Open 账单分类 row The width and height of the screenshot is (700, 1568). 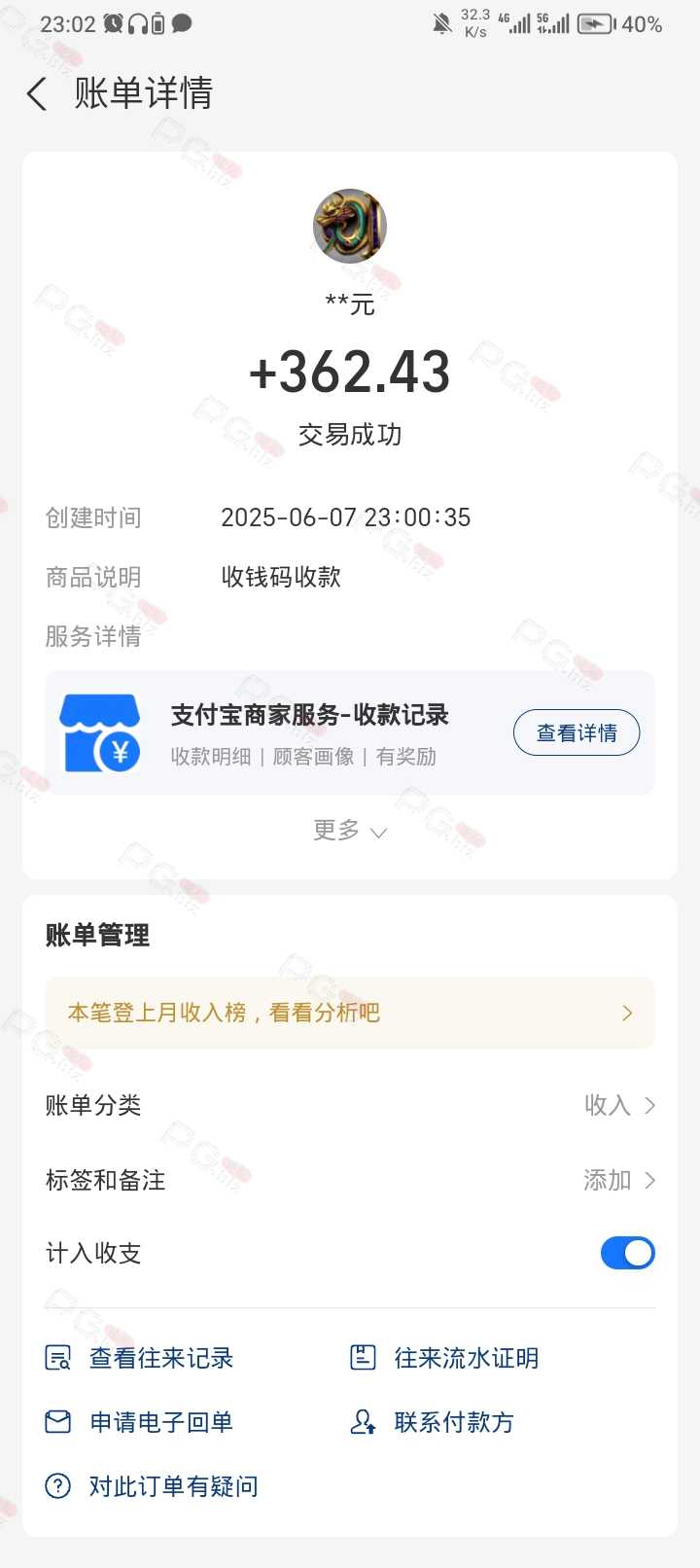(x=350, y=1105)
